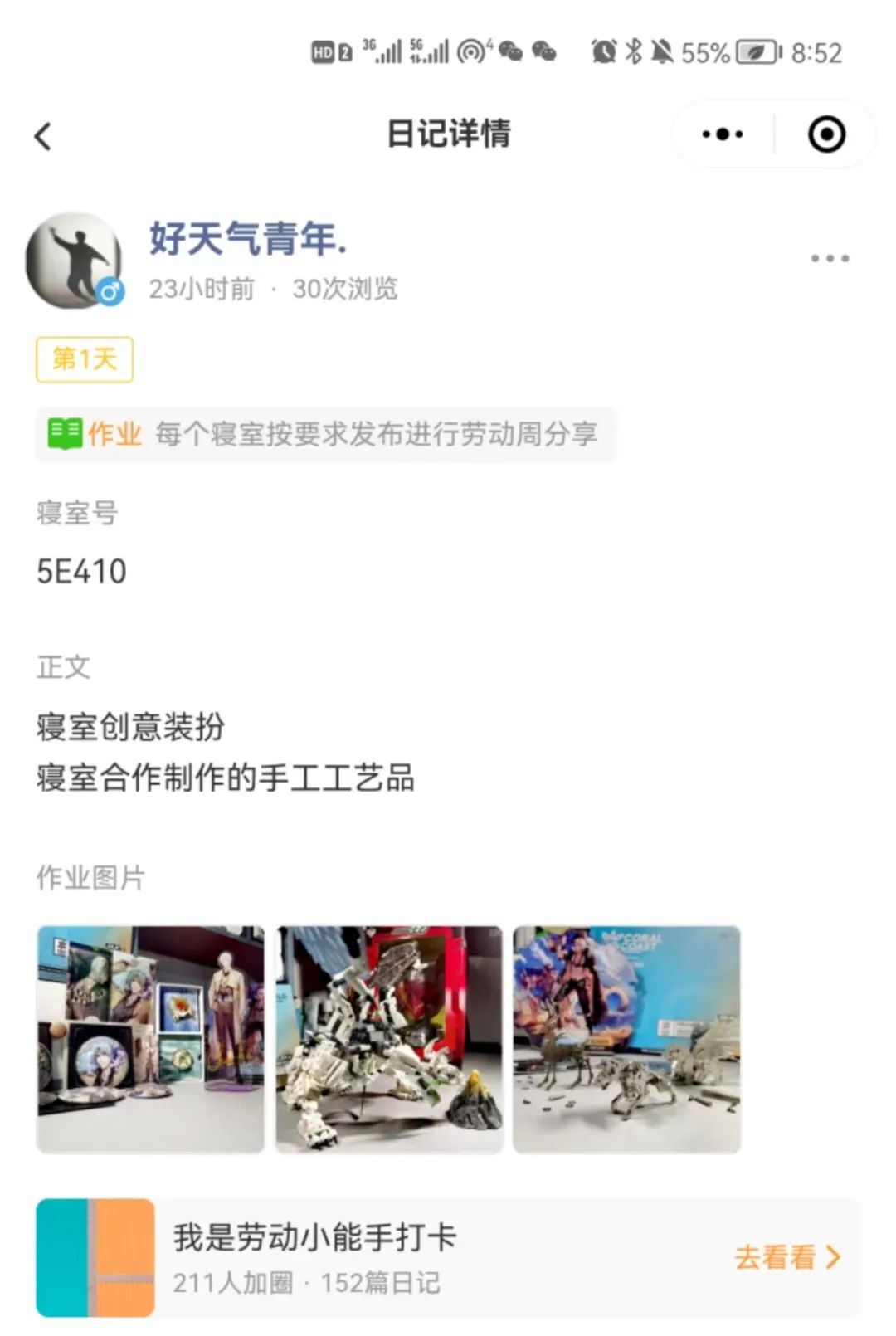The image size is (896, 1336).
Task: Tap 去看看 to visit the circle
Action: (786, 1257)
